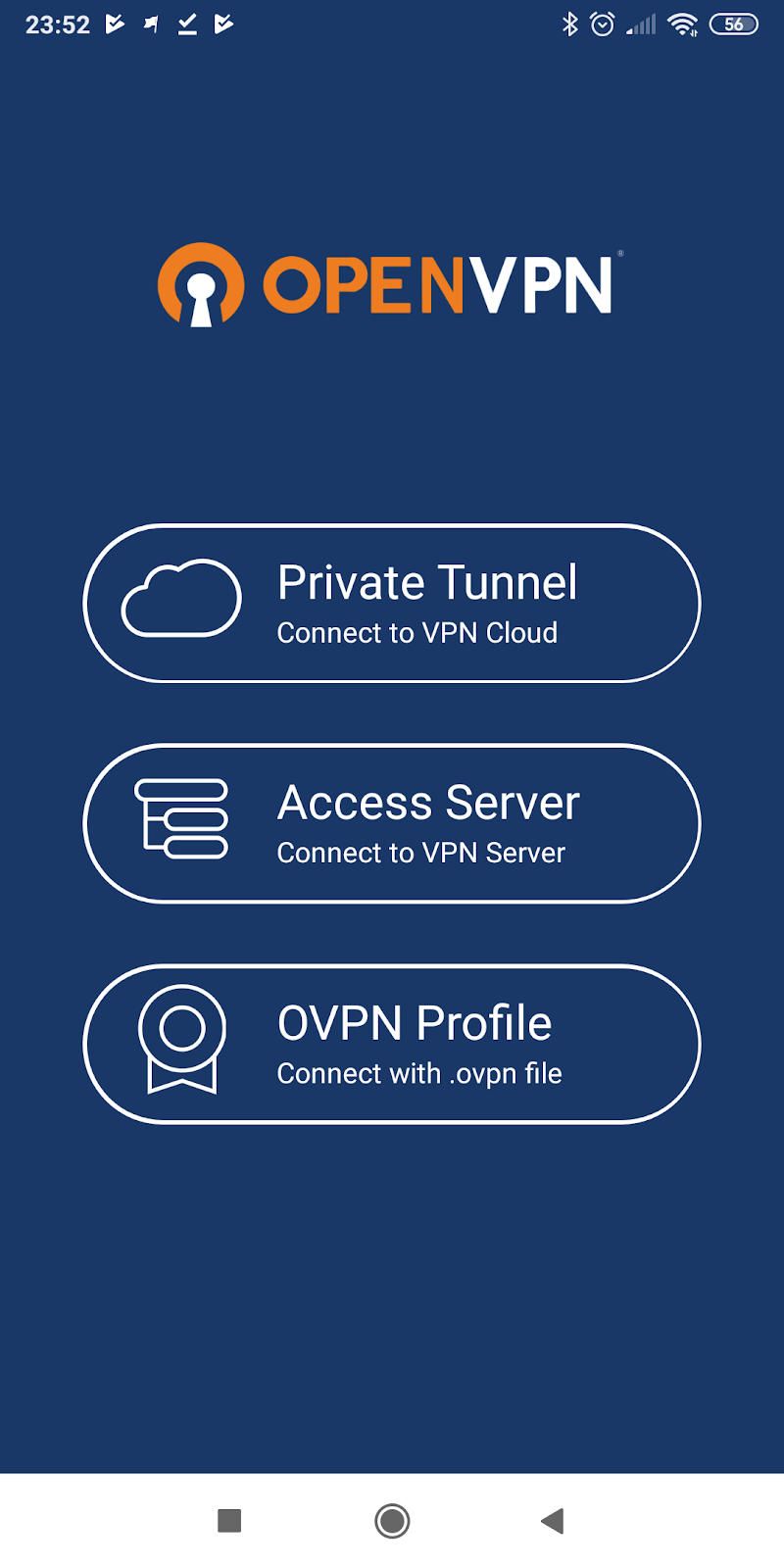Tap the Wi-Fi signal status icon
This screenshot has height=1568, width=784.
683,24
